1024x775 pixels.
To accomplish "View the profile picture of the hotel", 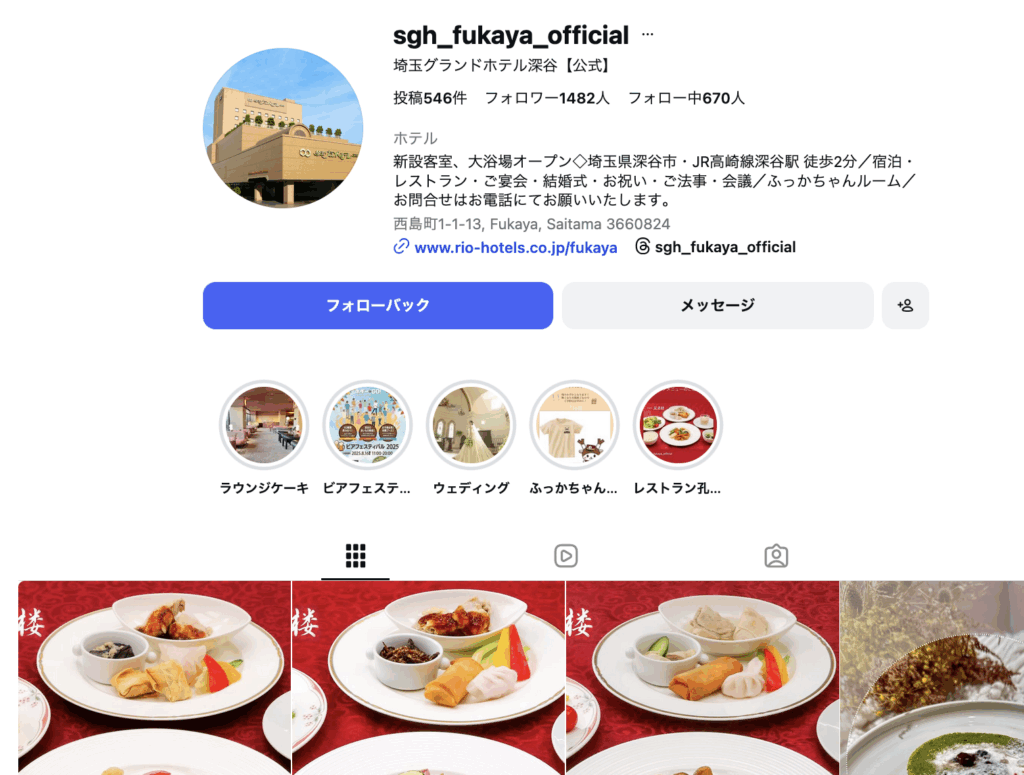I will (283, 128).
